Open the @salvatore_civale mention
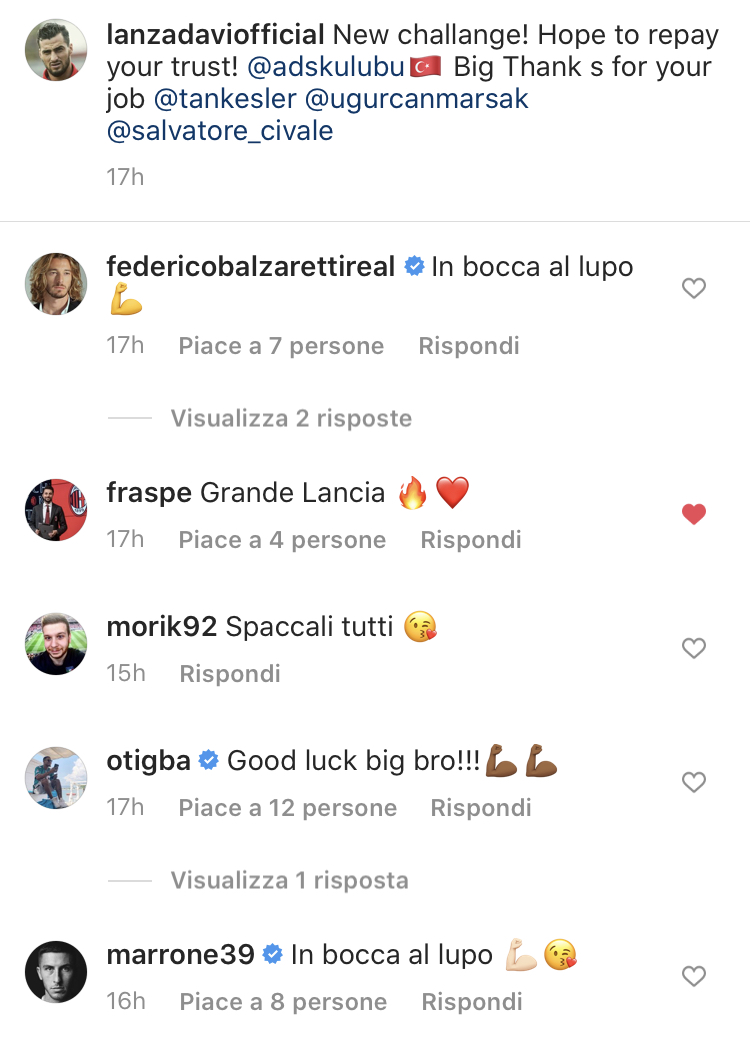 219,131
